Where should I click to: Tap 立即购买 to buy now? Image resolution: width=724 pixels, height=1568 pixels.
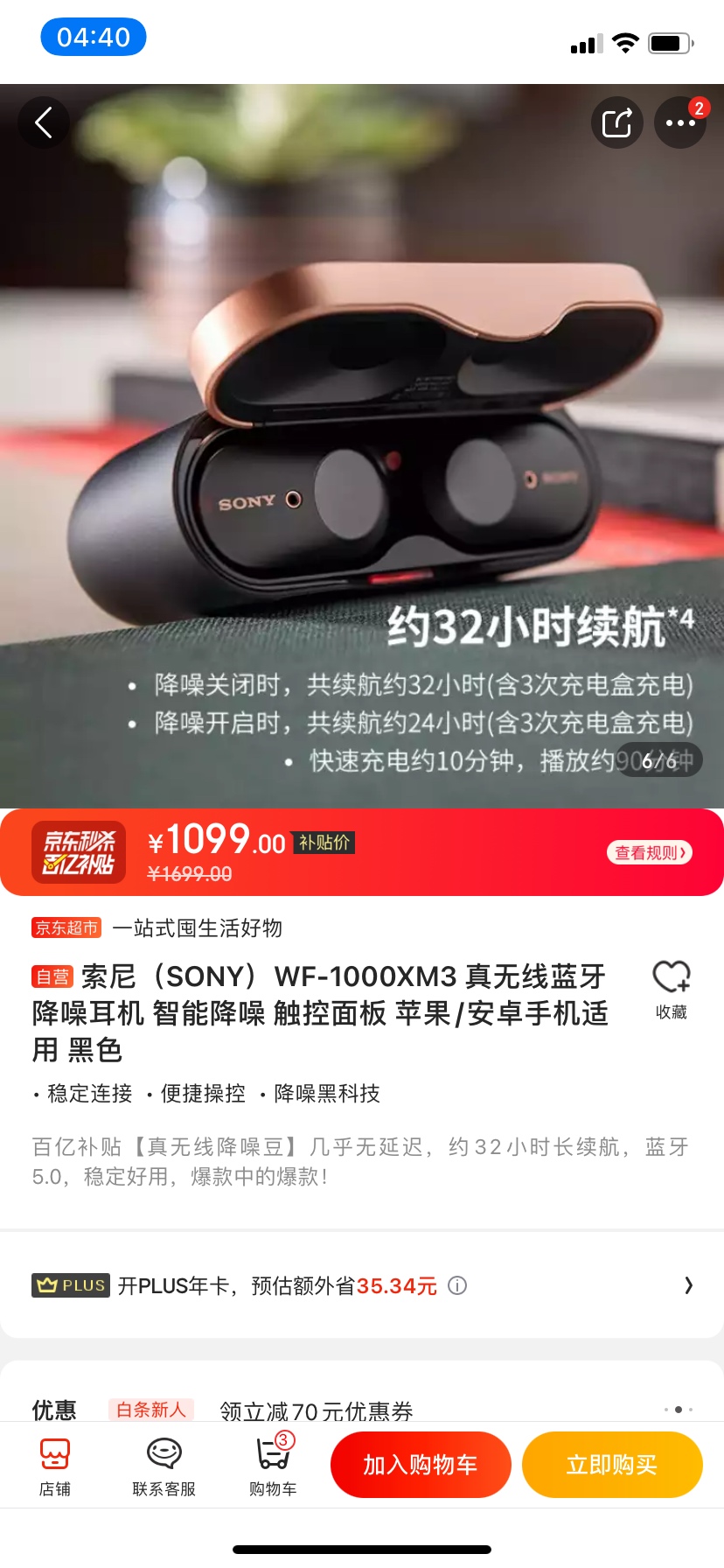[x=612, y=1465]
